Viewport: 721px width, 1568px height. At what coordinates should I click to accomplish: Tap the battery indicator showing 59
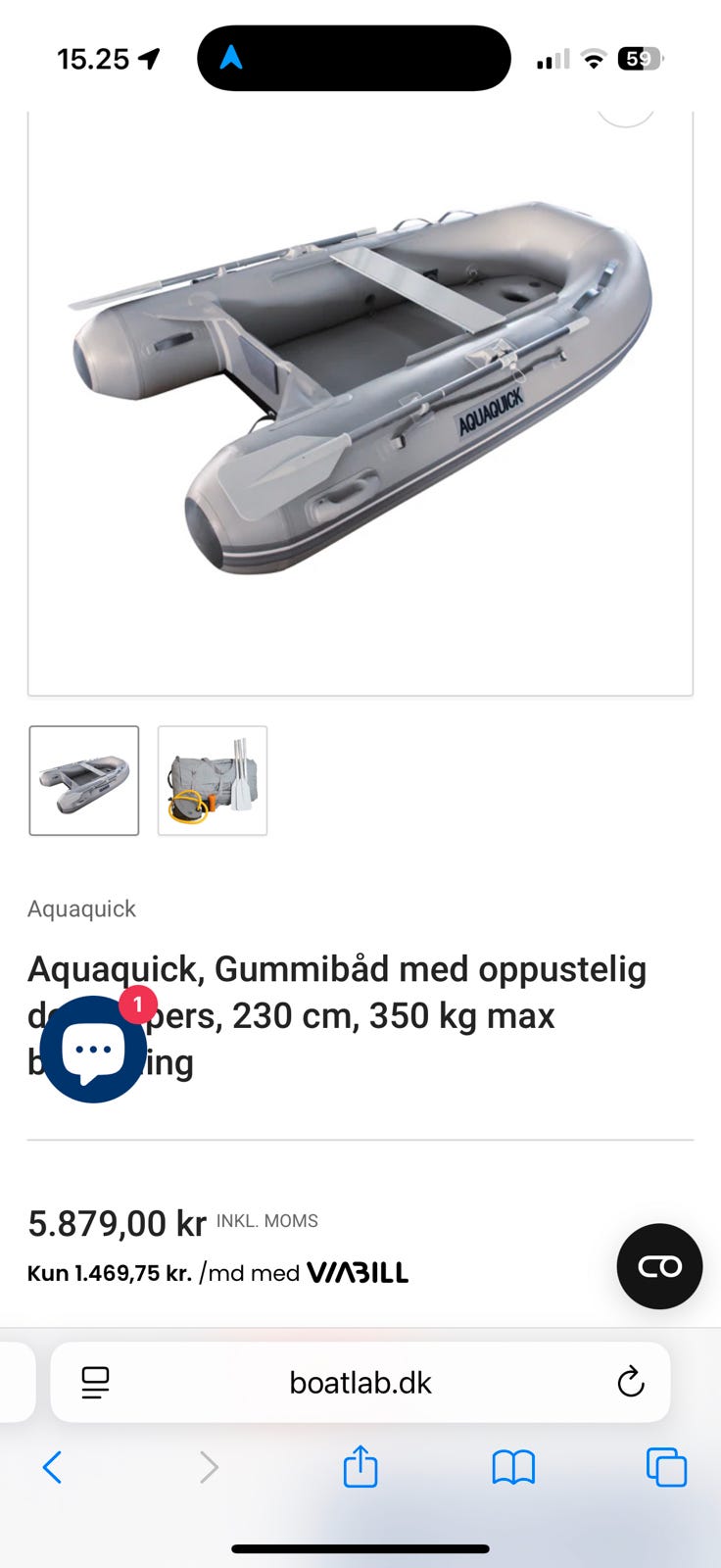pos(638,58)
